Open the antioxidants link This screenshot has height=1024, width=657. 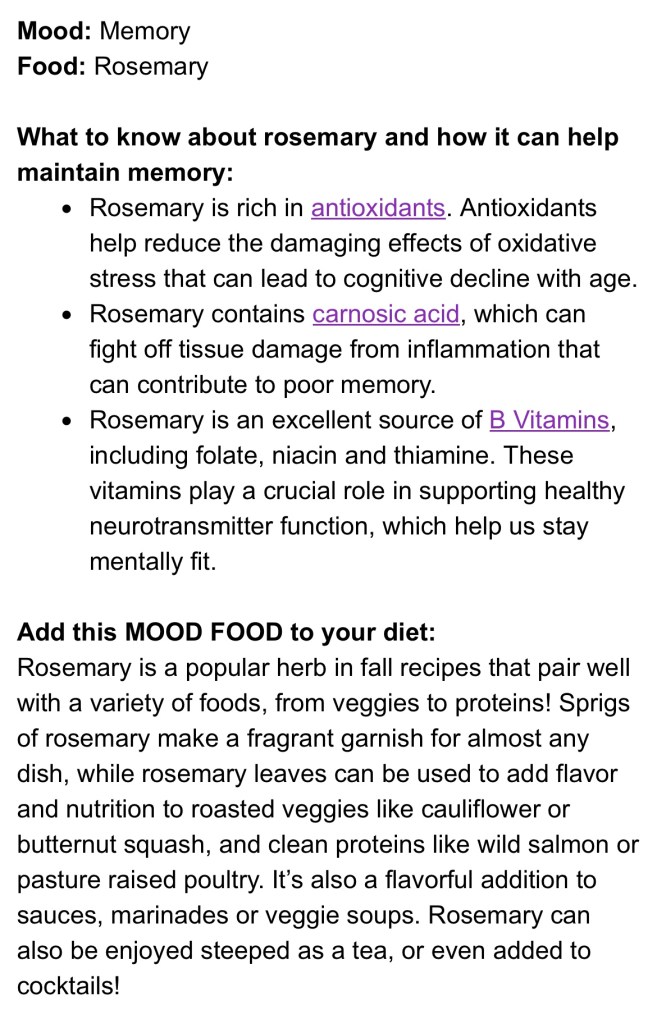(x=378, y=208)
